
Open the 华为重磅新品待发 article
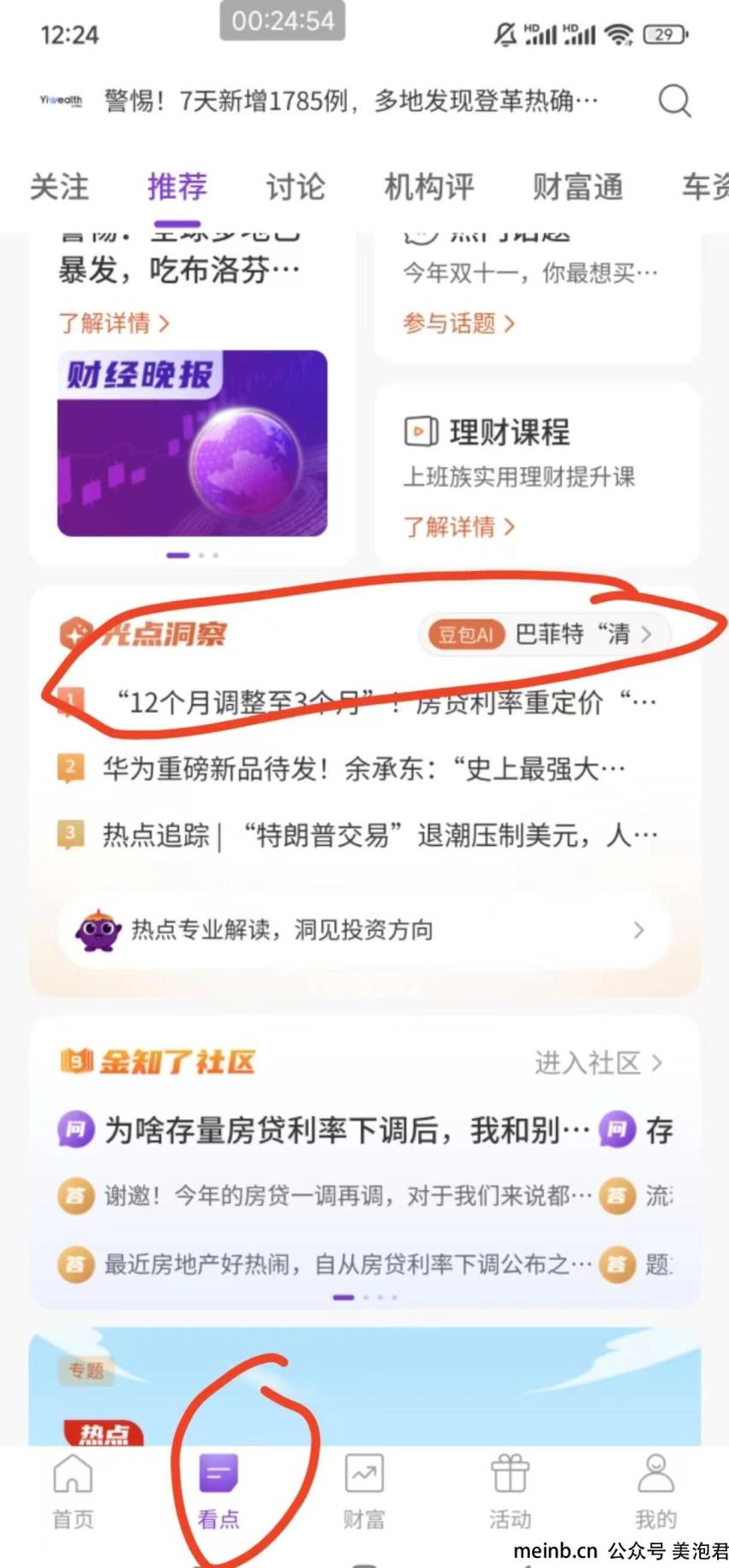click(x=363, y=769)
